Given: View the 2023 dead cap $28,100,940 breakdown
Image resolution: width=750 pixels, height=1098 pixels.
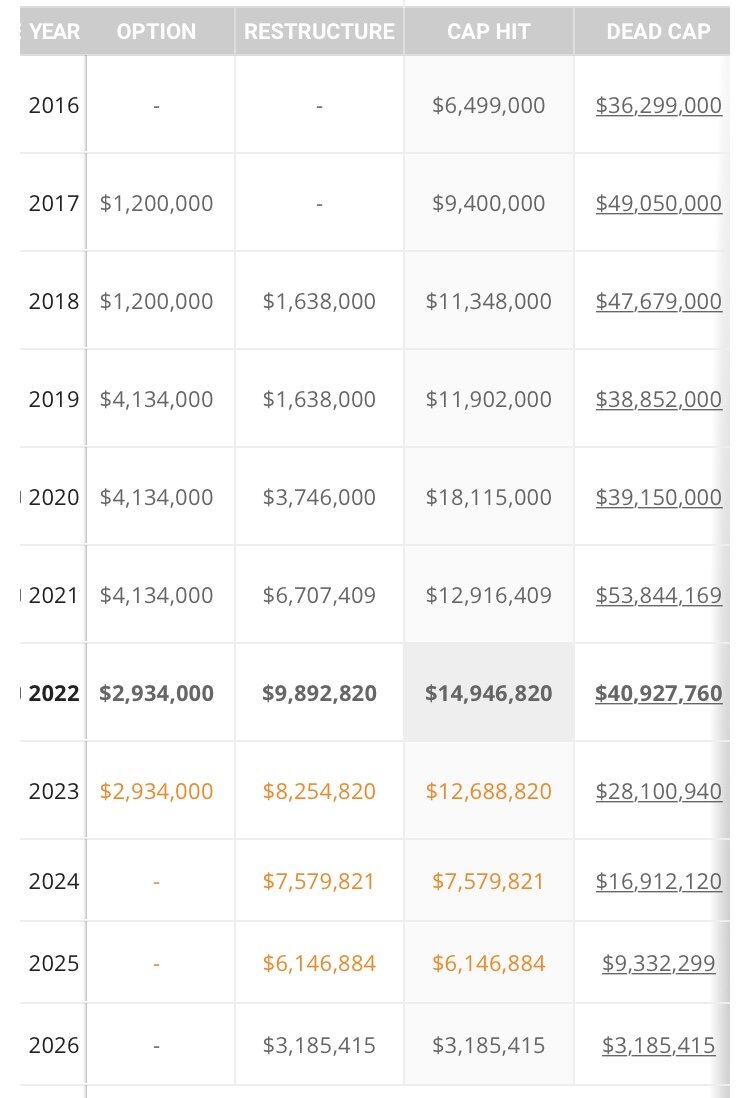Looking at the screenshot, I should [658, 791].
